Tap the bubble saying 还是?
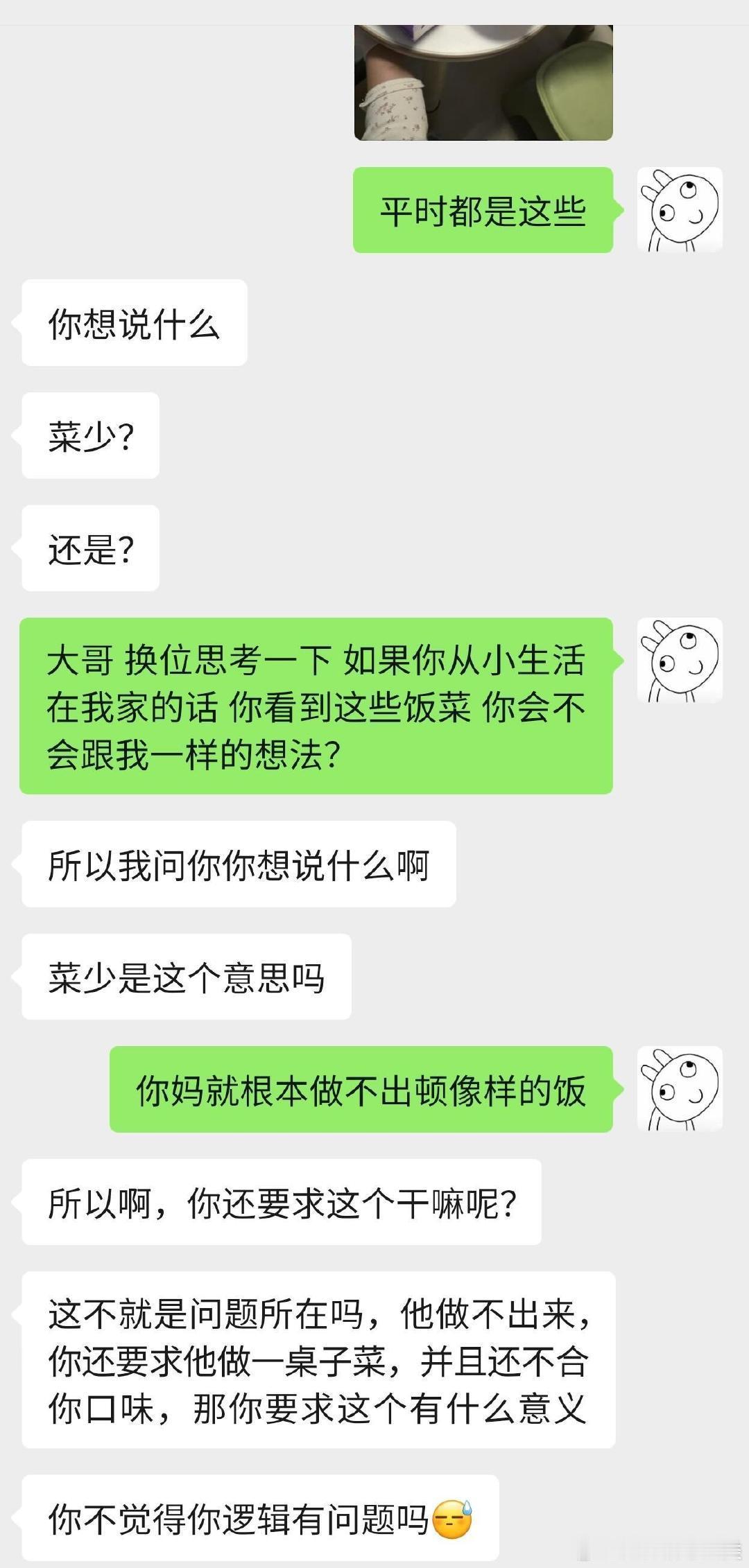Viewport: 749px width, 1568px height. [x=89, y=548]
